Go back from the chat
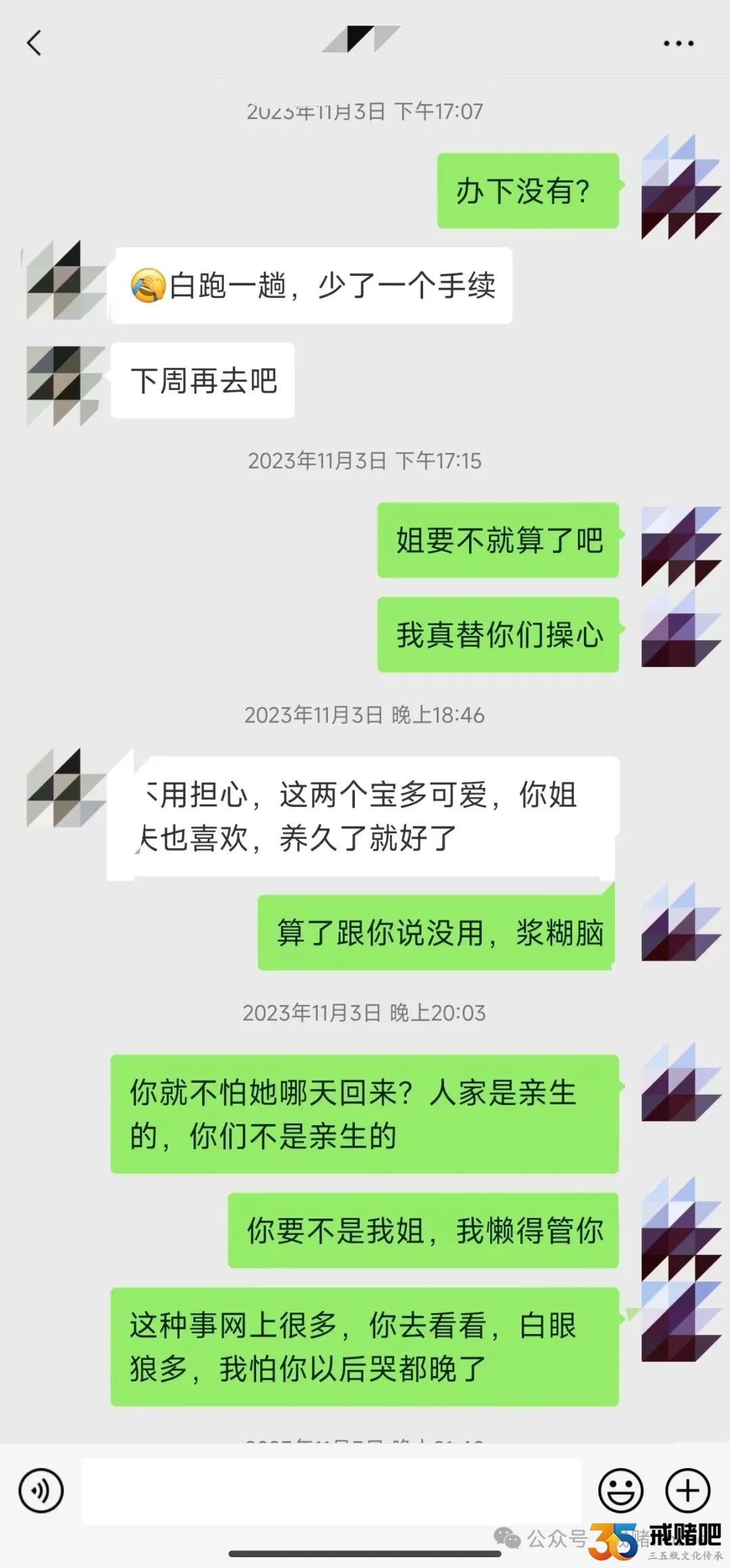This screenshot has width=730, height=1568. [34, 43]
